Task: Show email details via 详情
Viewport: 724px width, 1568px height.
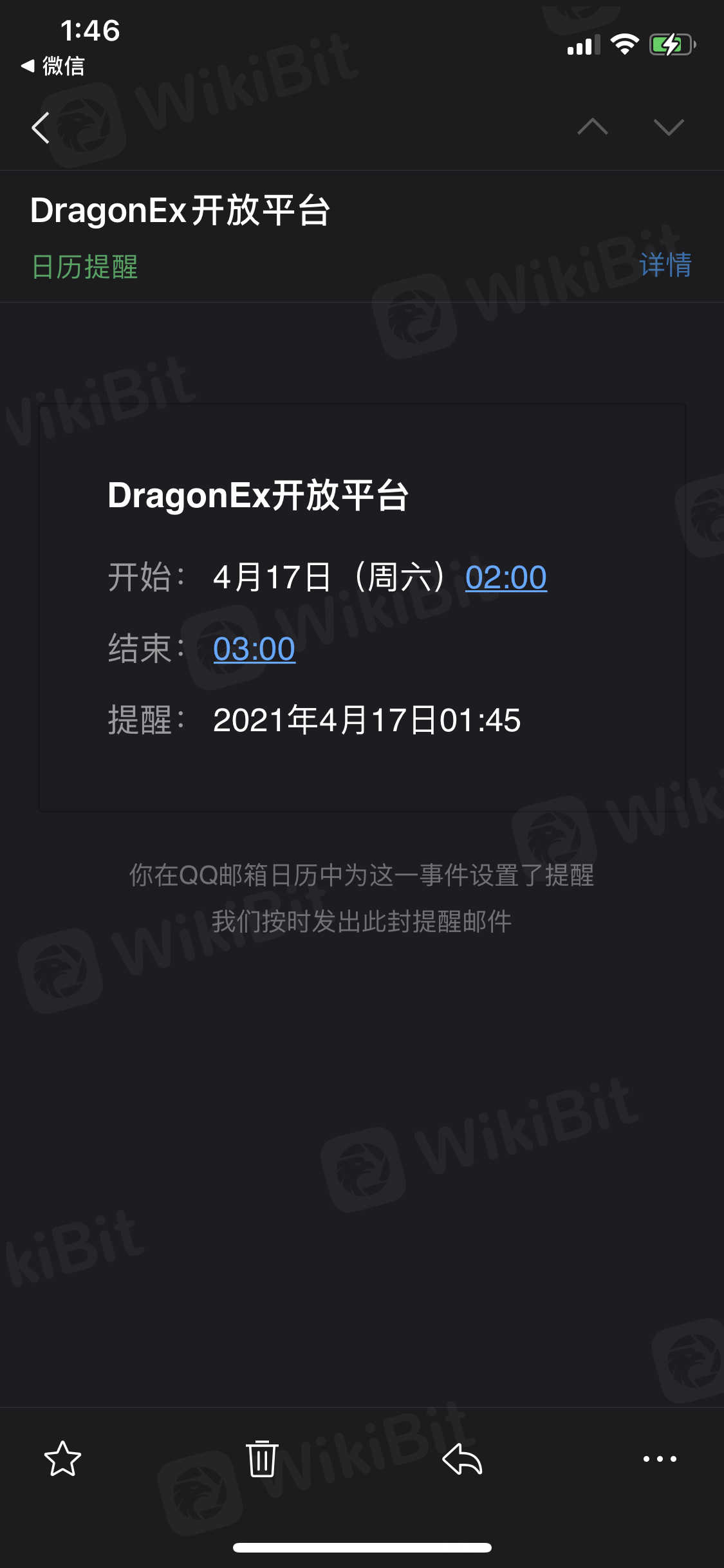Action: [x=665, y=265]
